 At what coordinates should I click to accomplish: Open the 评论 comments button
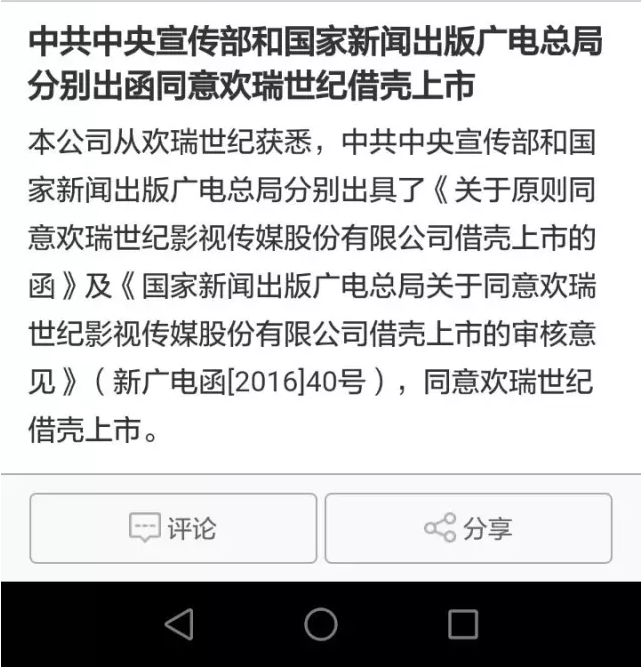pos(173,528)
